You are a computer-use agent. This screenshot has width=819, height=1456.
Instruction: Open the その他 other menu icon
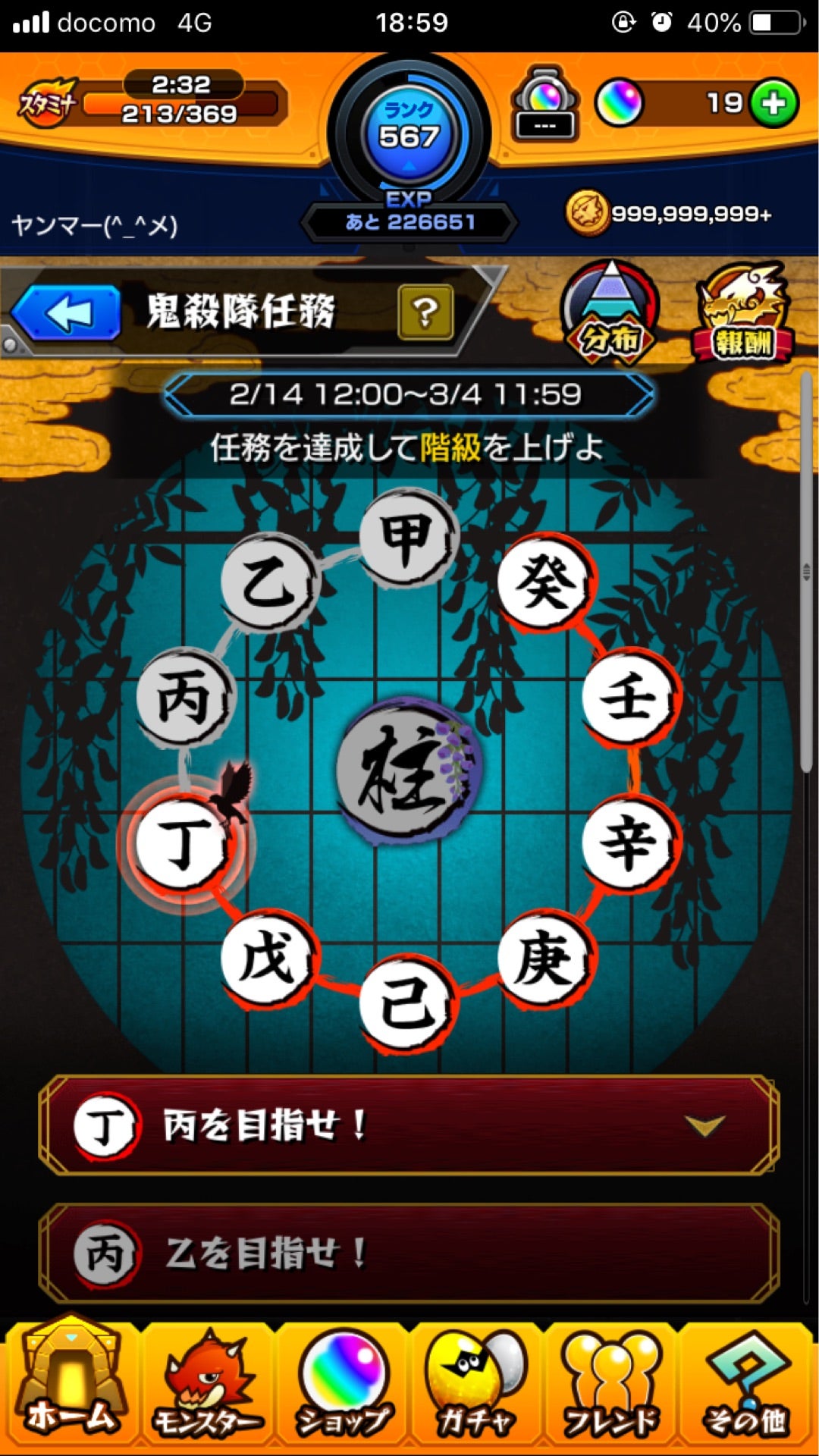point(750,1380)
